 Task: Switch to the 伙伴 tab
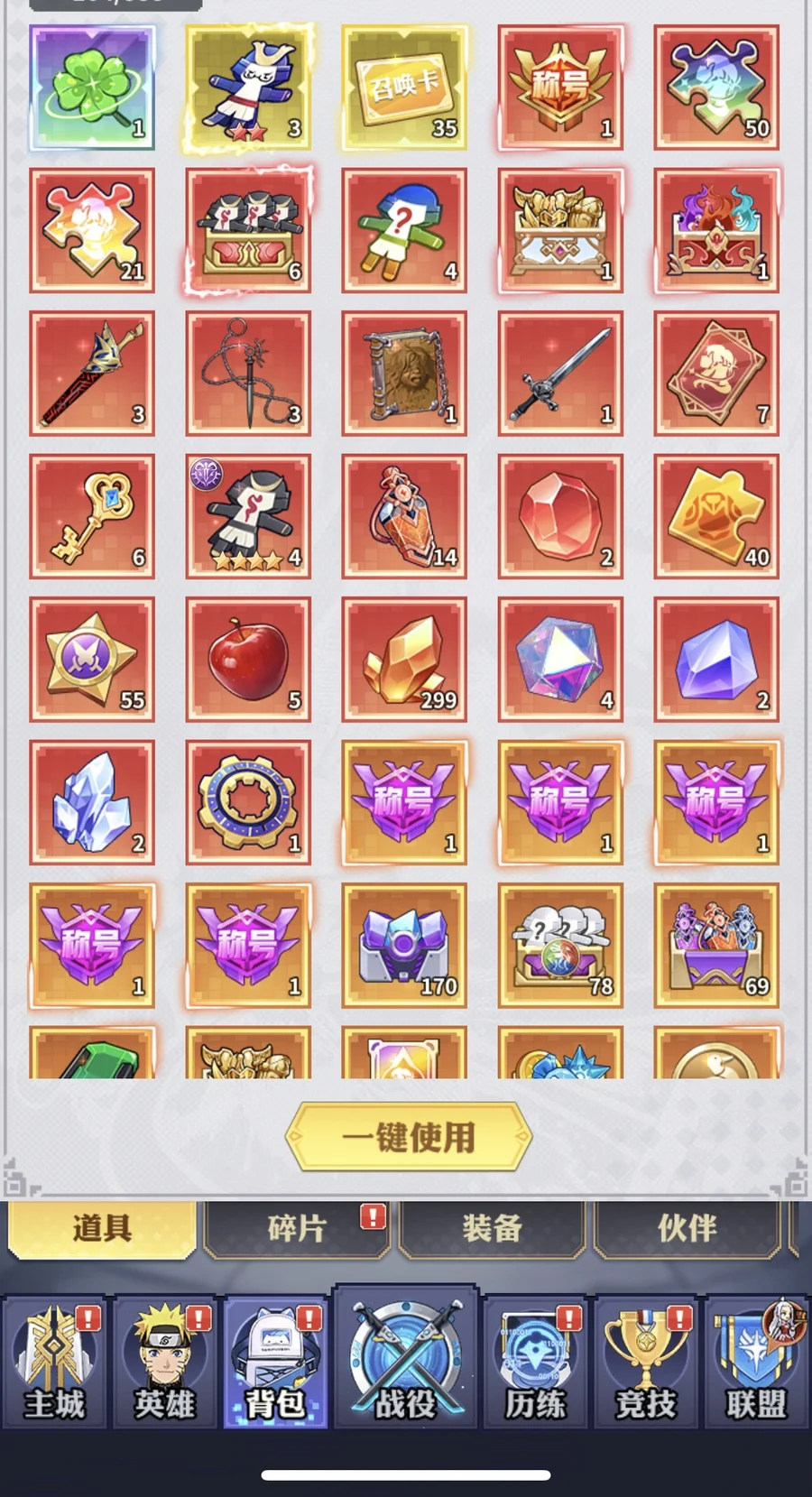(x=687, y=1228)
